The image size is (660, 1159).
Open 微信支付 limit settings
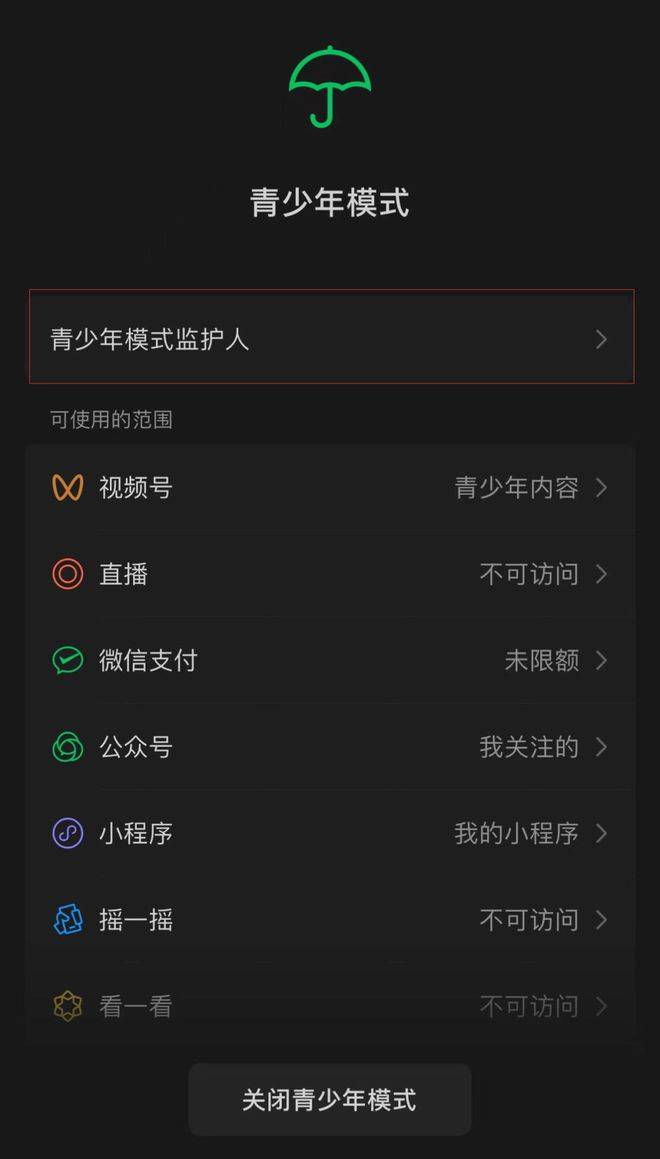(330, 660)
